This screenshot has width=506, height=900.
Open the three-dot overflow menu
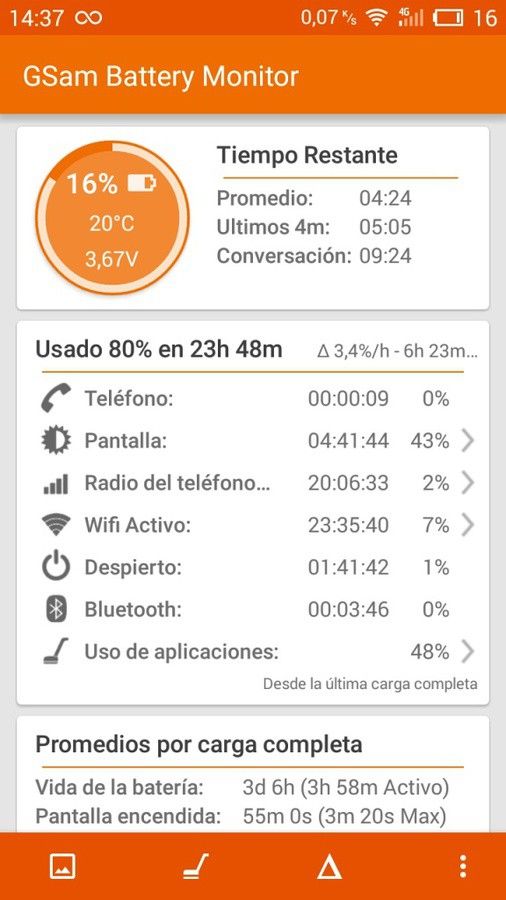pyautogui.click(x=462, y=866)
